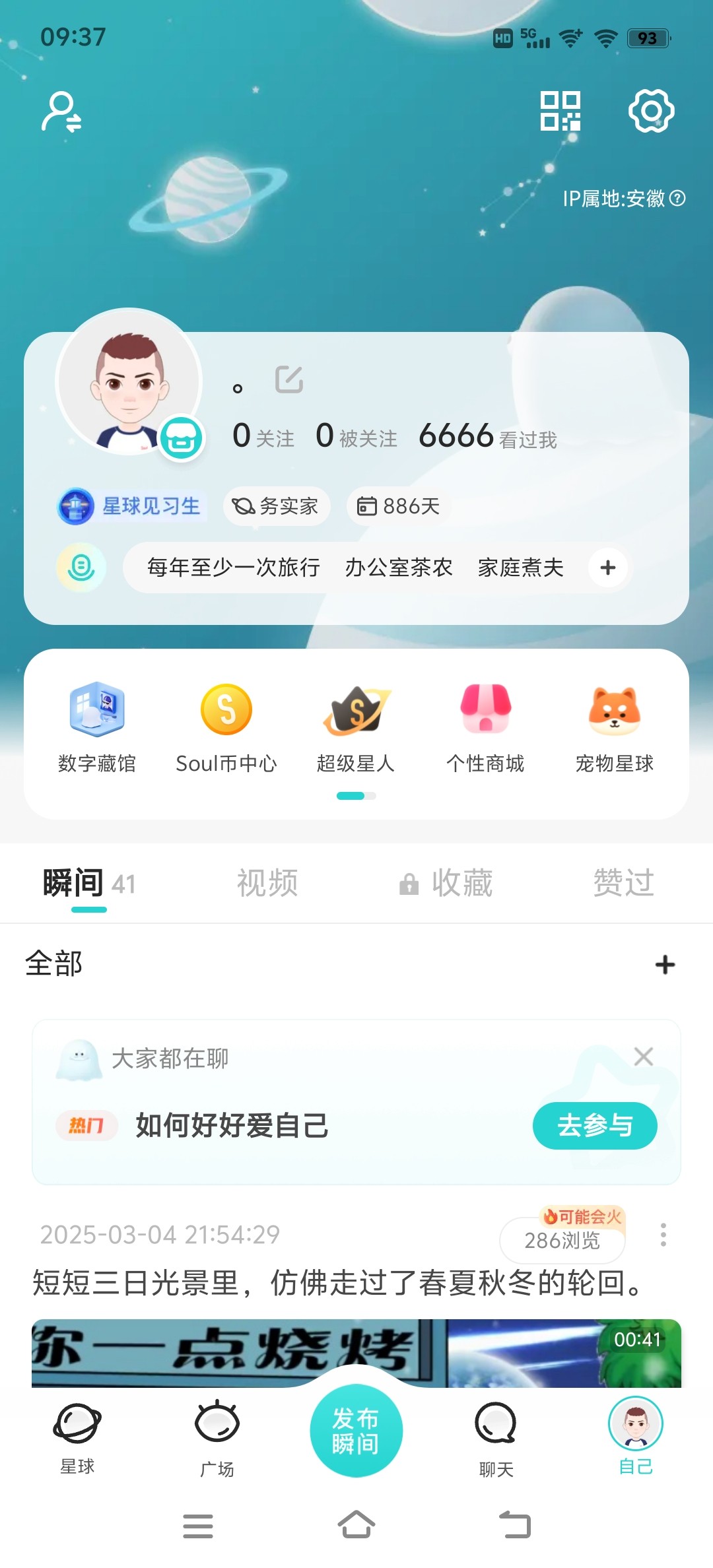
Task: Add a new tag with plus button
Action: 608,568
